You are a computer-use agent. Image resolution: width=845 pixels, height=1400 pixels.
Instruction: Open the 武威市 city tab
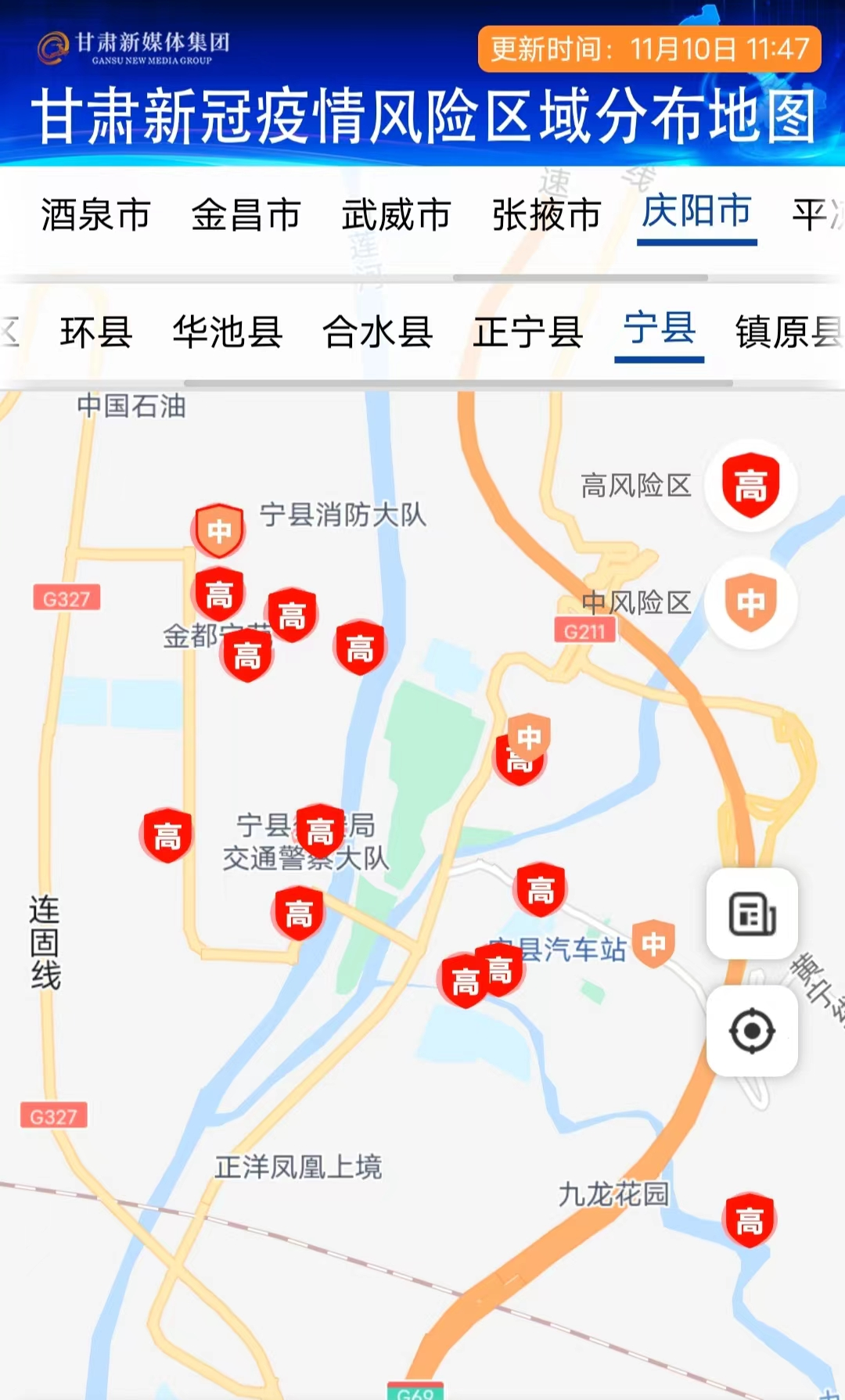[x=396, y=214]
